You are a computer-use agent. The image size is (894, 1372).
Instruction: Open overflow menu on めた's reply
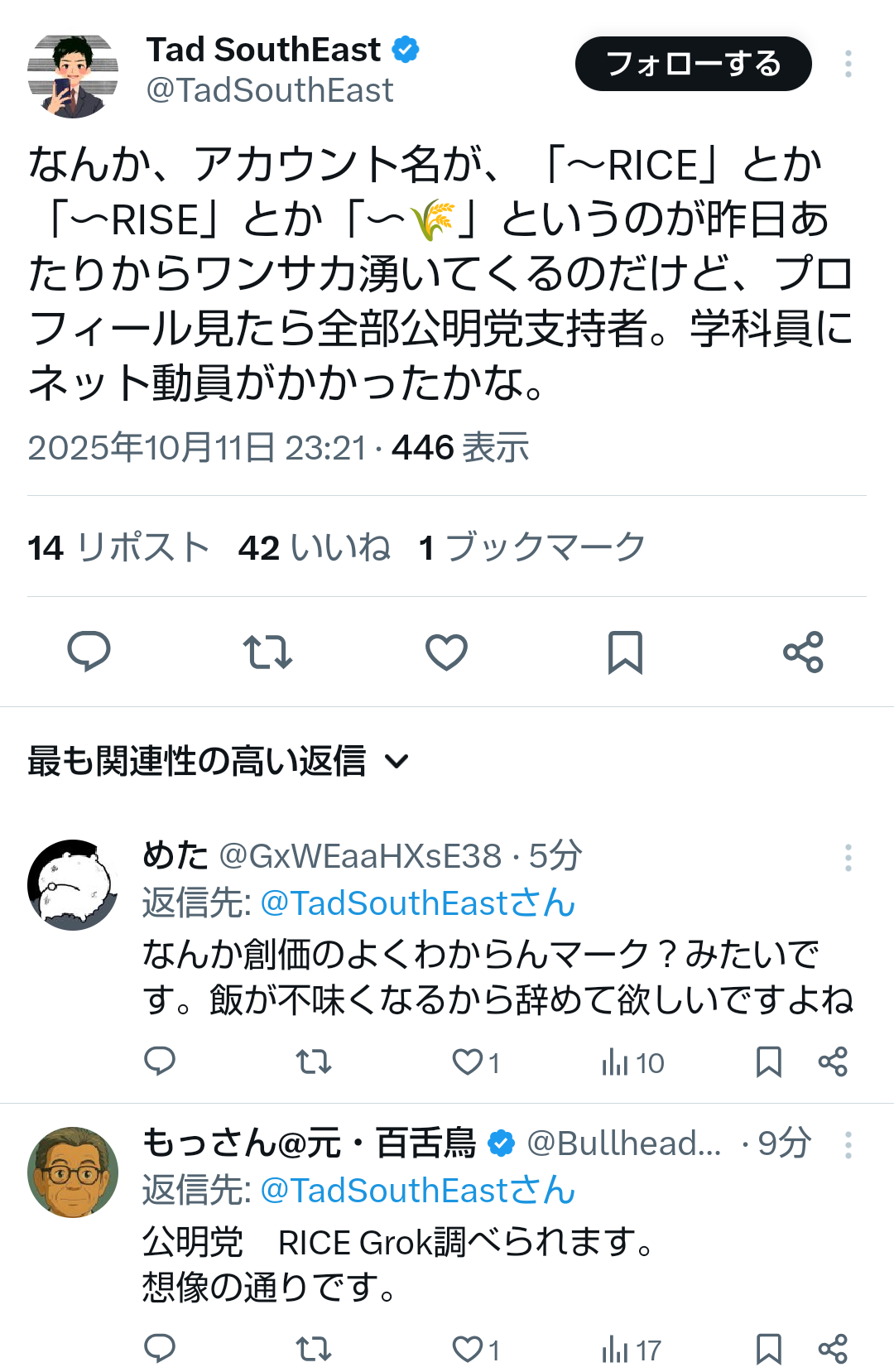click(x=848, y=858)
